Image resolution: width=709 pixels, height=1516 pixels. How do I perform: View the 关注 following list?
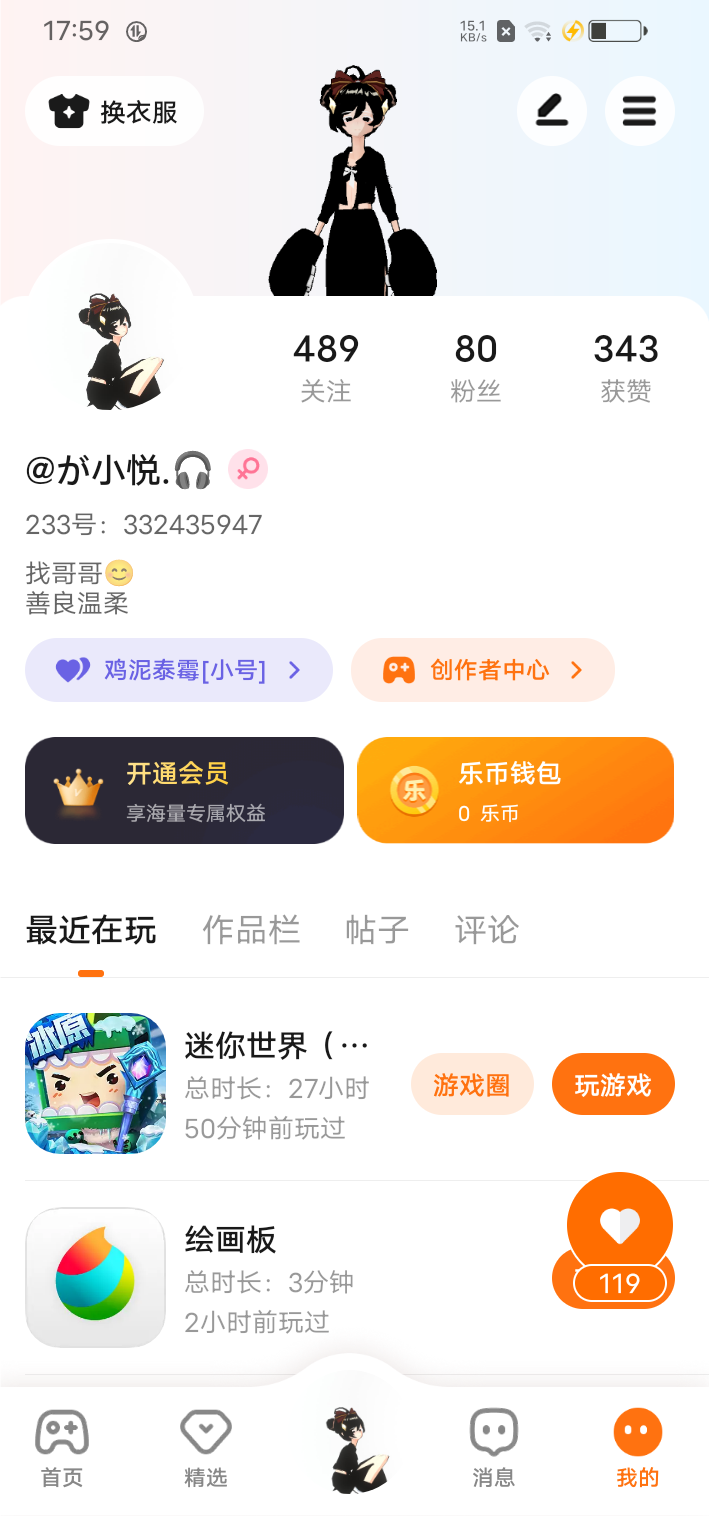[326, 367]
